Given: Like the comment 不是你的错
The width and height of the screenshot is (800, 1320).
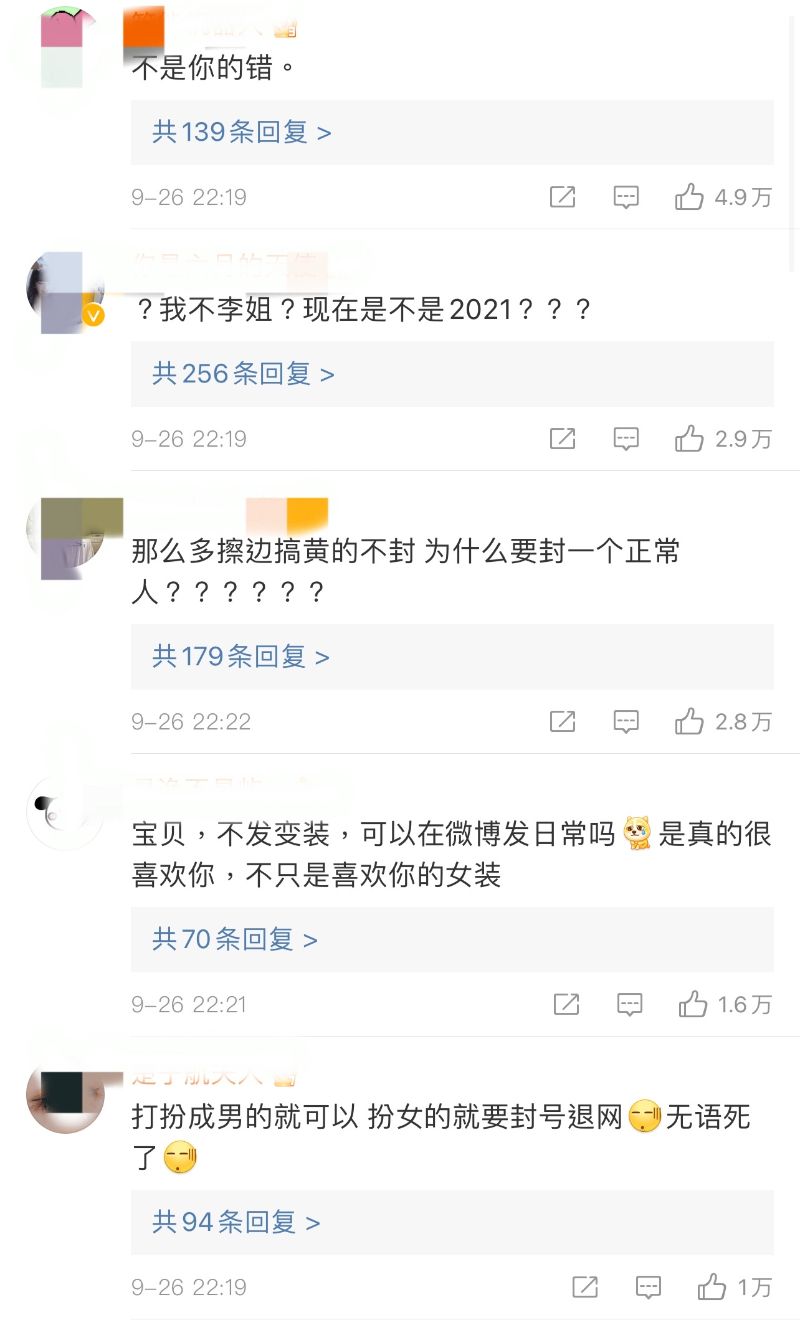Looking at the screenshot, I should tap(689, 197).
